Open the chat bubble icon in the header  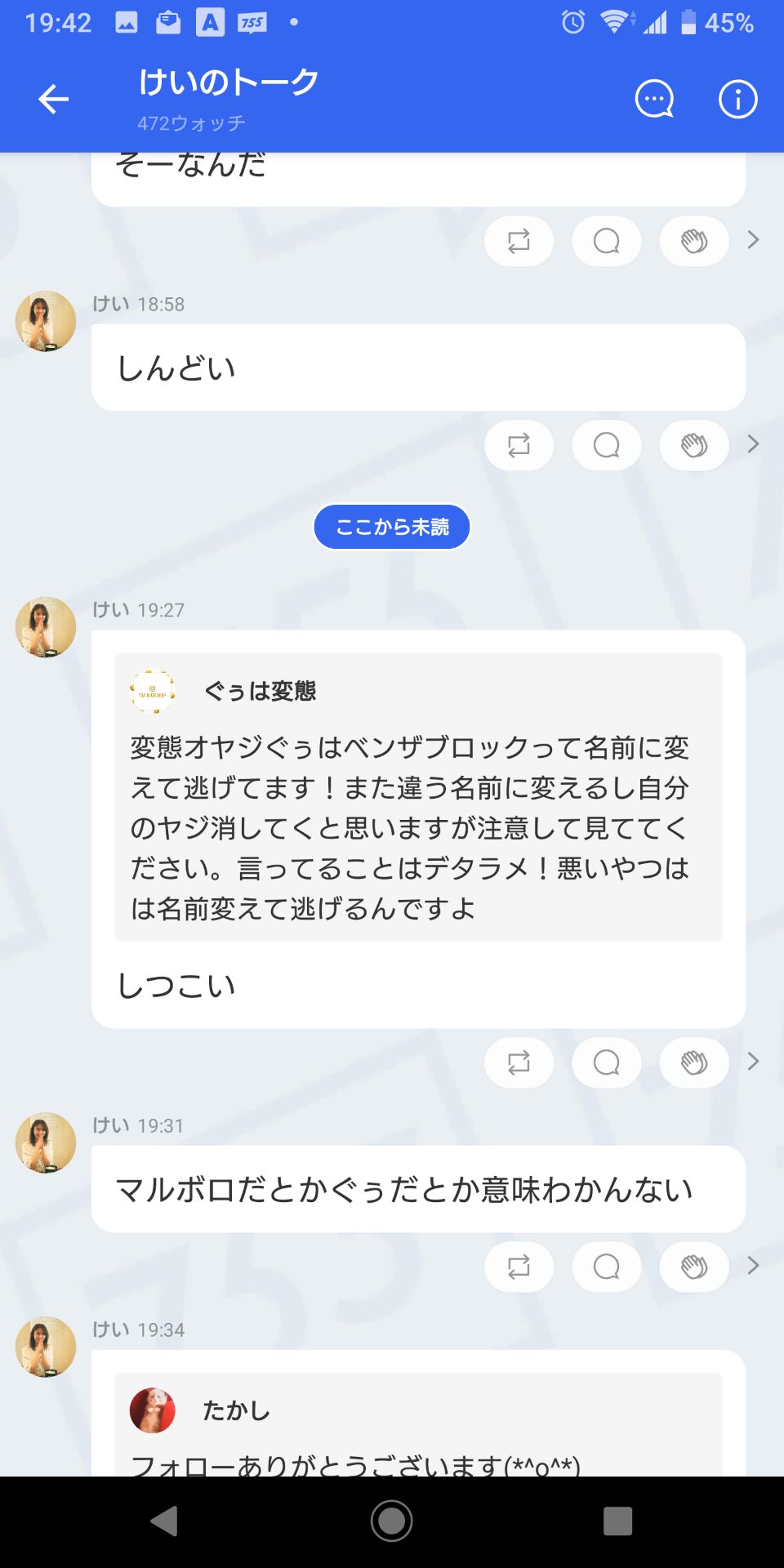(x=653, y=98)
